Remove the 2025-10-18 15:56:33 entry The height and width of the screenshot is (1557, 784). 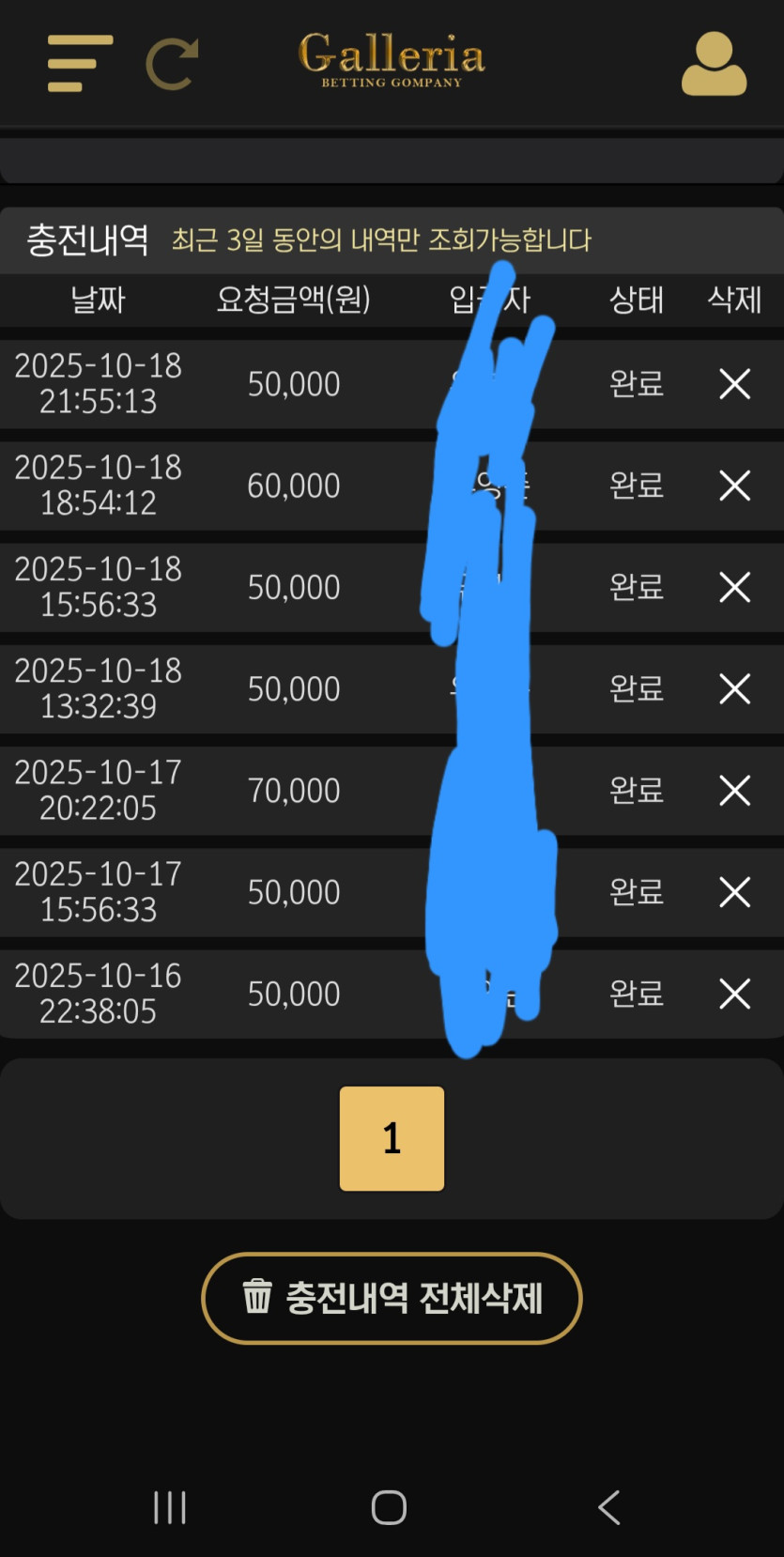click(734, 587)
